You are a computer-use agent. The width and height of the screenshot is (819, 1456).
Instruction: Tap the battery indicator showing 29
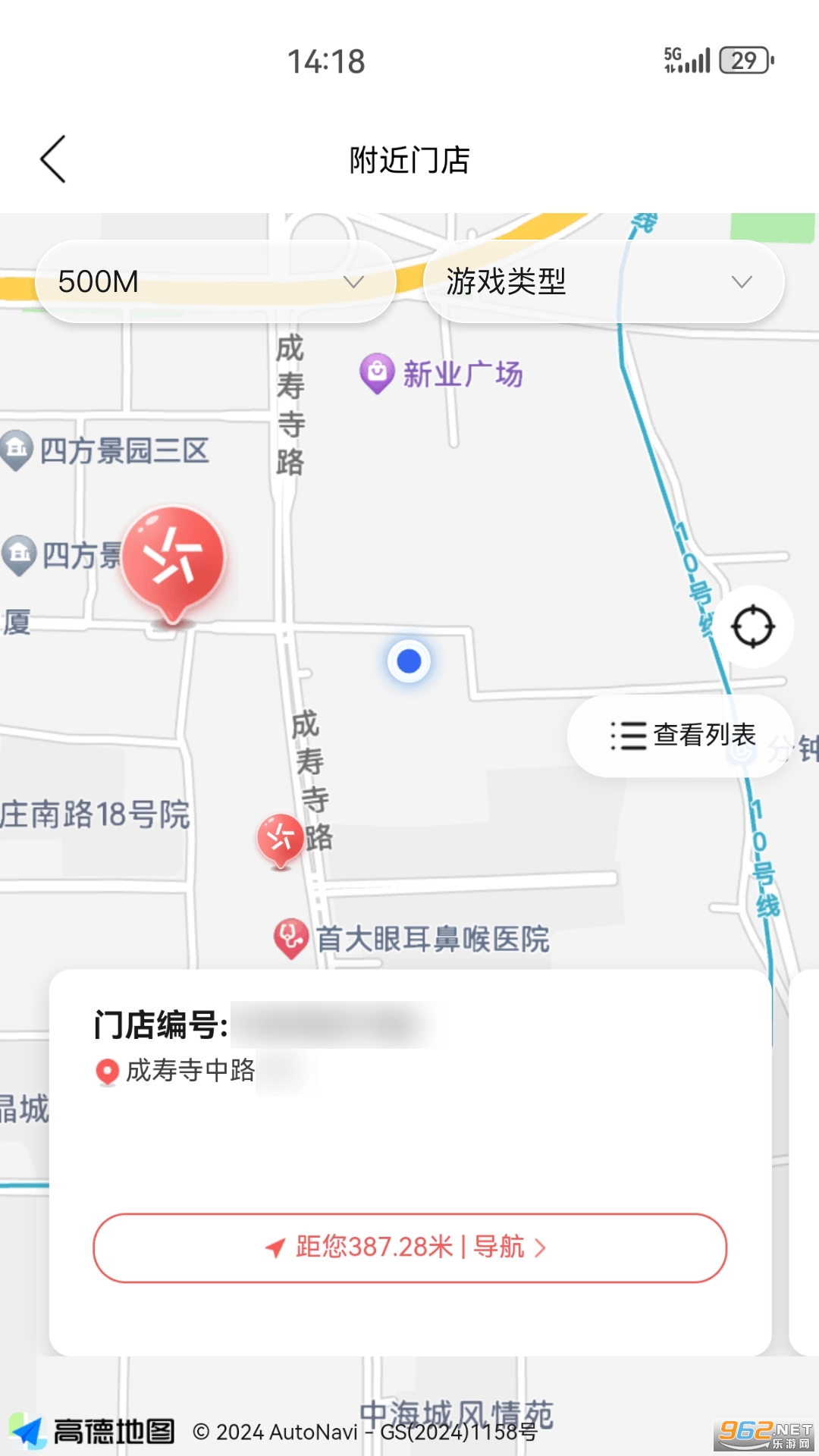(744, 58)
